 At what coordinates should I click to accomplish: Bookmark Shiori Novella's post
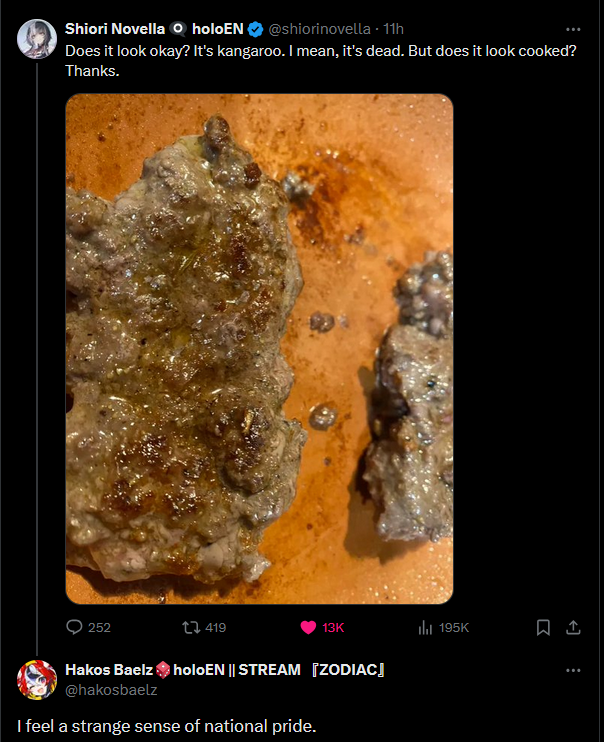click(543, 627)
